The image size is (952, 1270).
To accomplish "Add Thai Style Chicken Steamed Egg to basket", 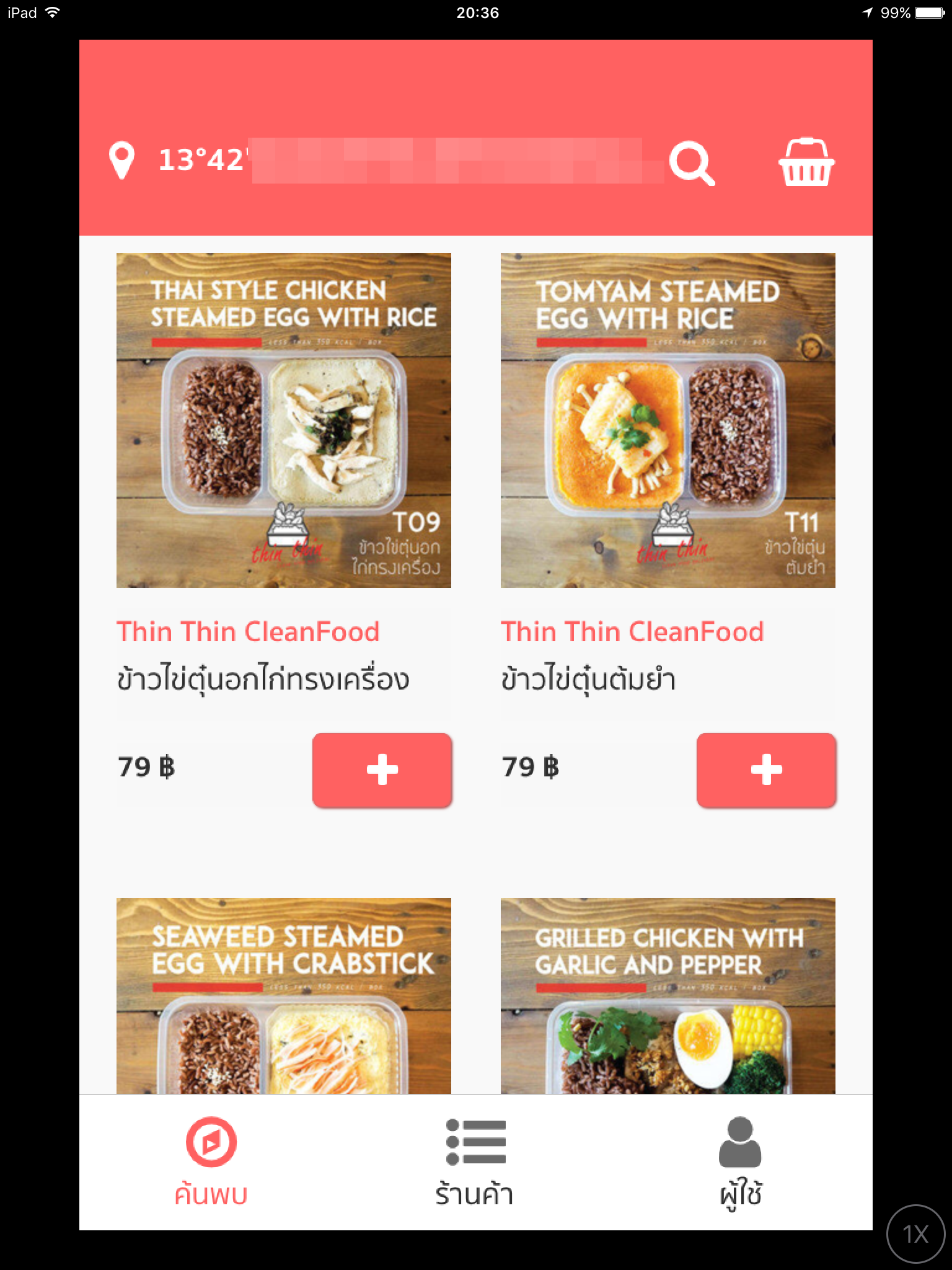I will [x=382, y=770].
